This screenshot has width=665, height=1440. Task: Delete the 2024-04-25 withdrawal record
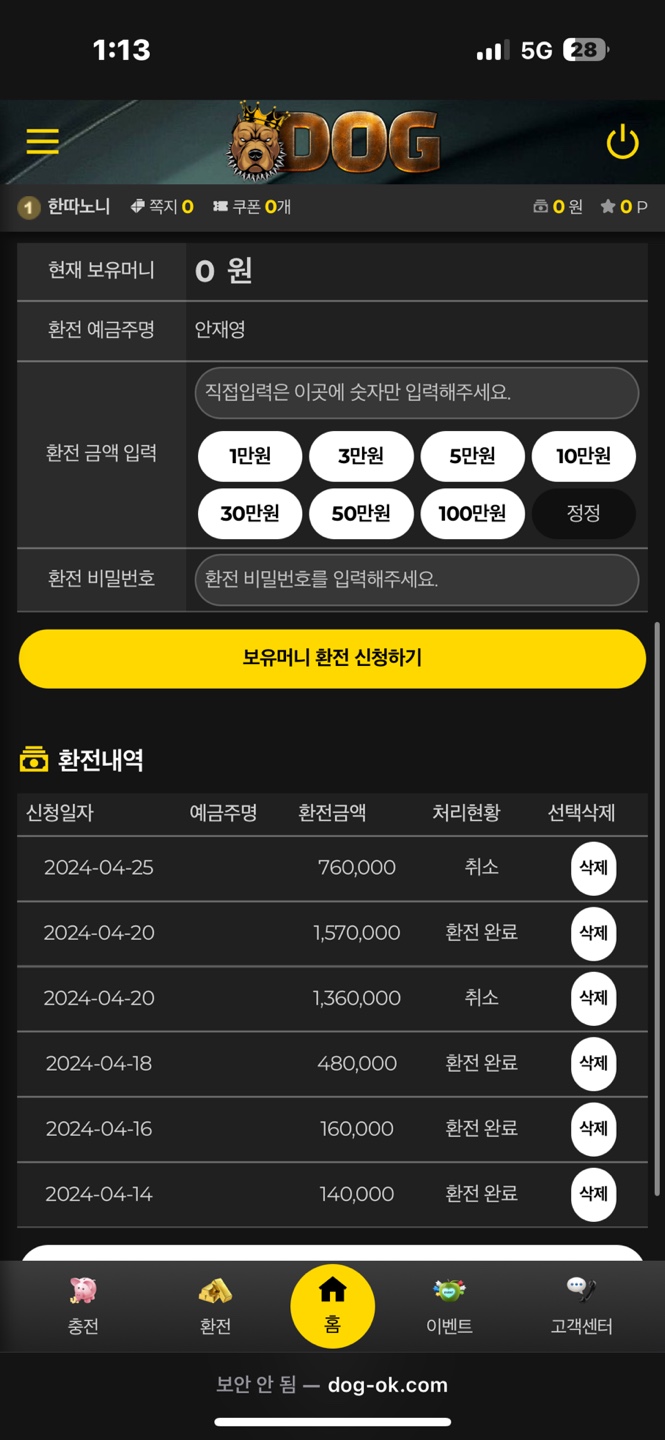point(593,868)
